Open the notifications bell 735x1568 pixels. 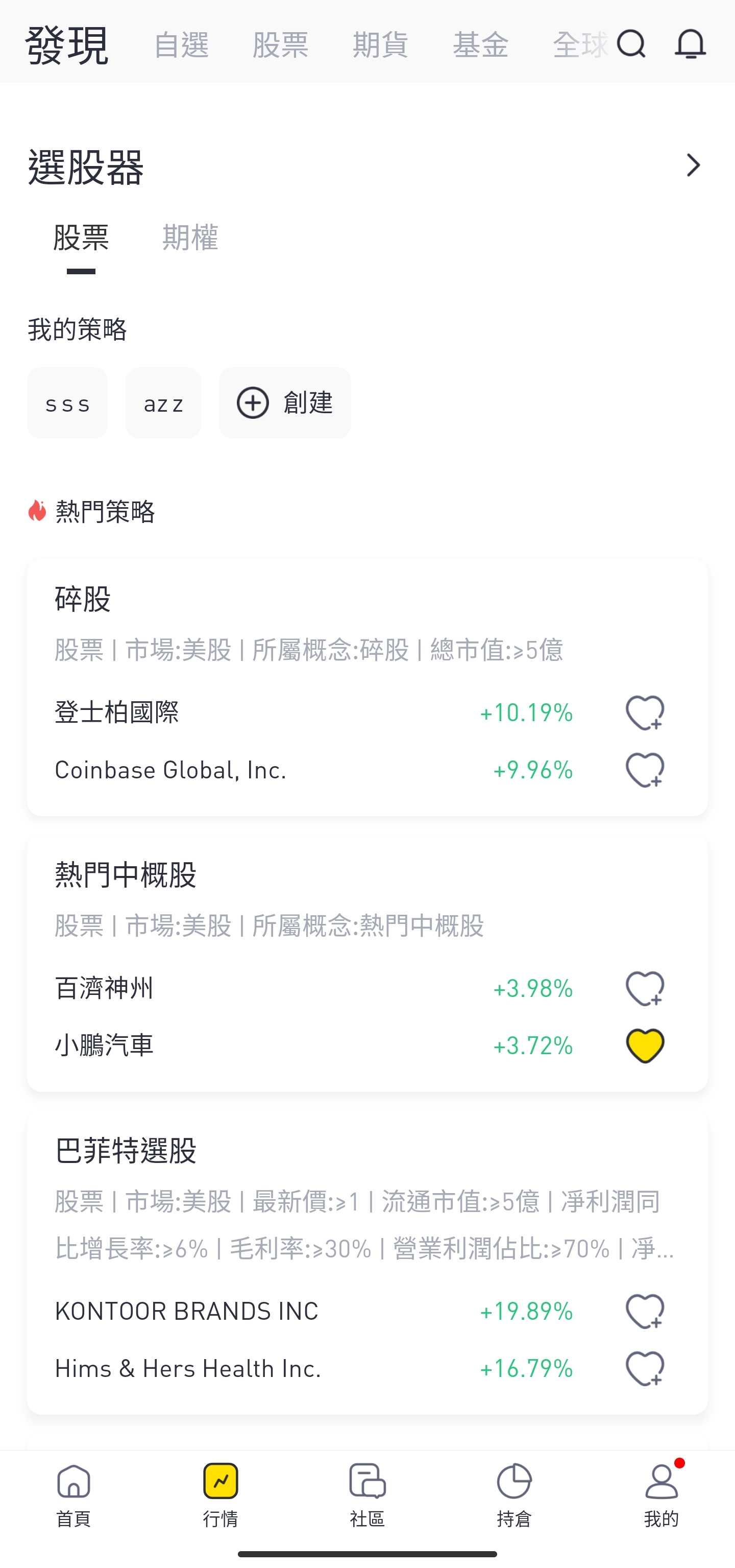pos(691,44)
